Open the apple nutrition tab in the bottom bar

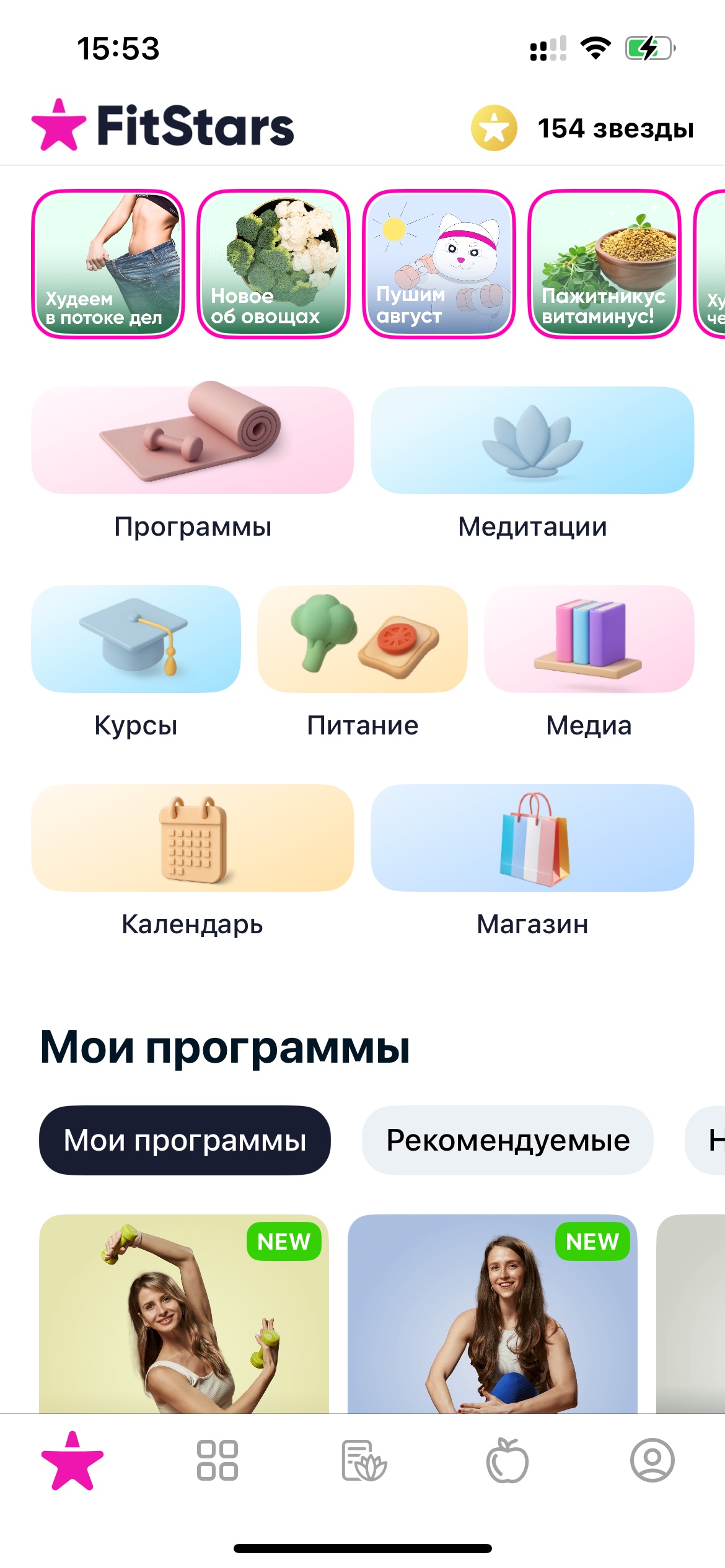click(x=507, y=1460)
